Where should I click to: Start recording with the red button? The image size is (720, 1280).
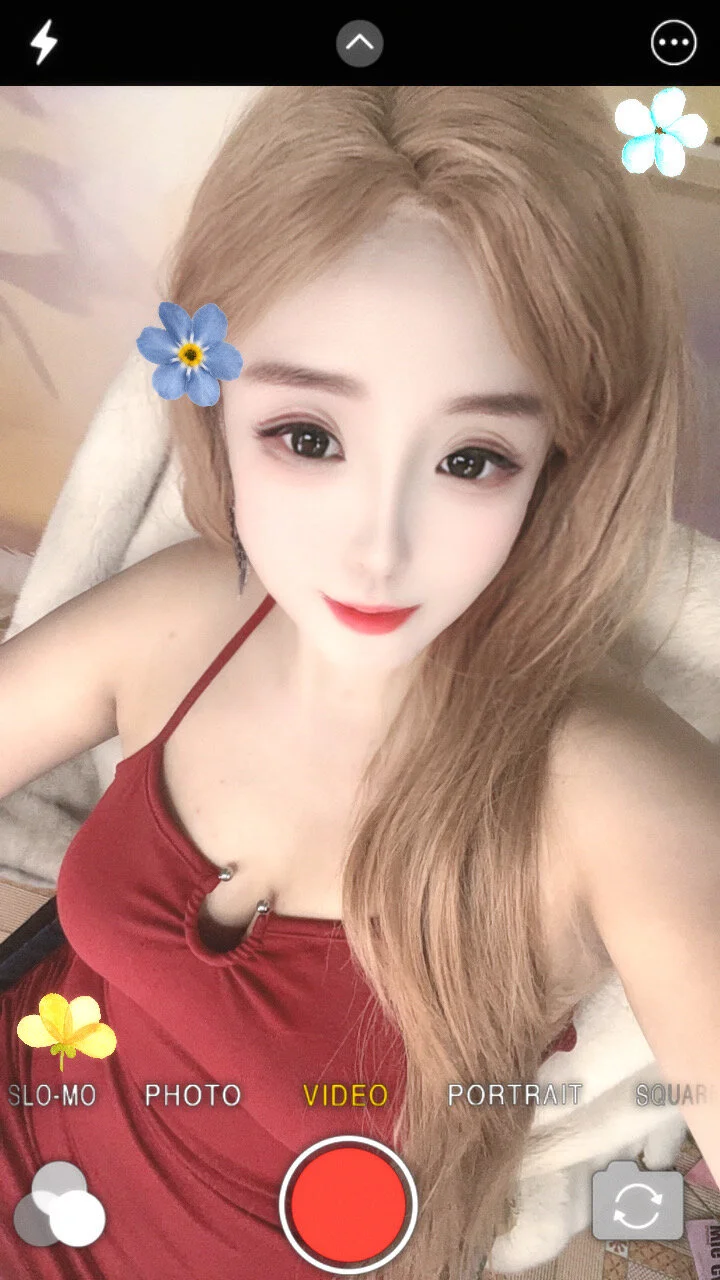point(348,1204)
